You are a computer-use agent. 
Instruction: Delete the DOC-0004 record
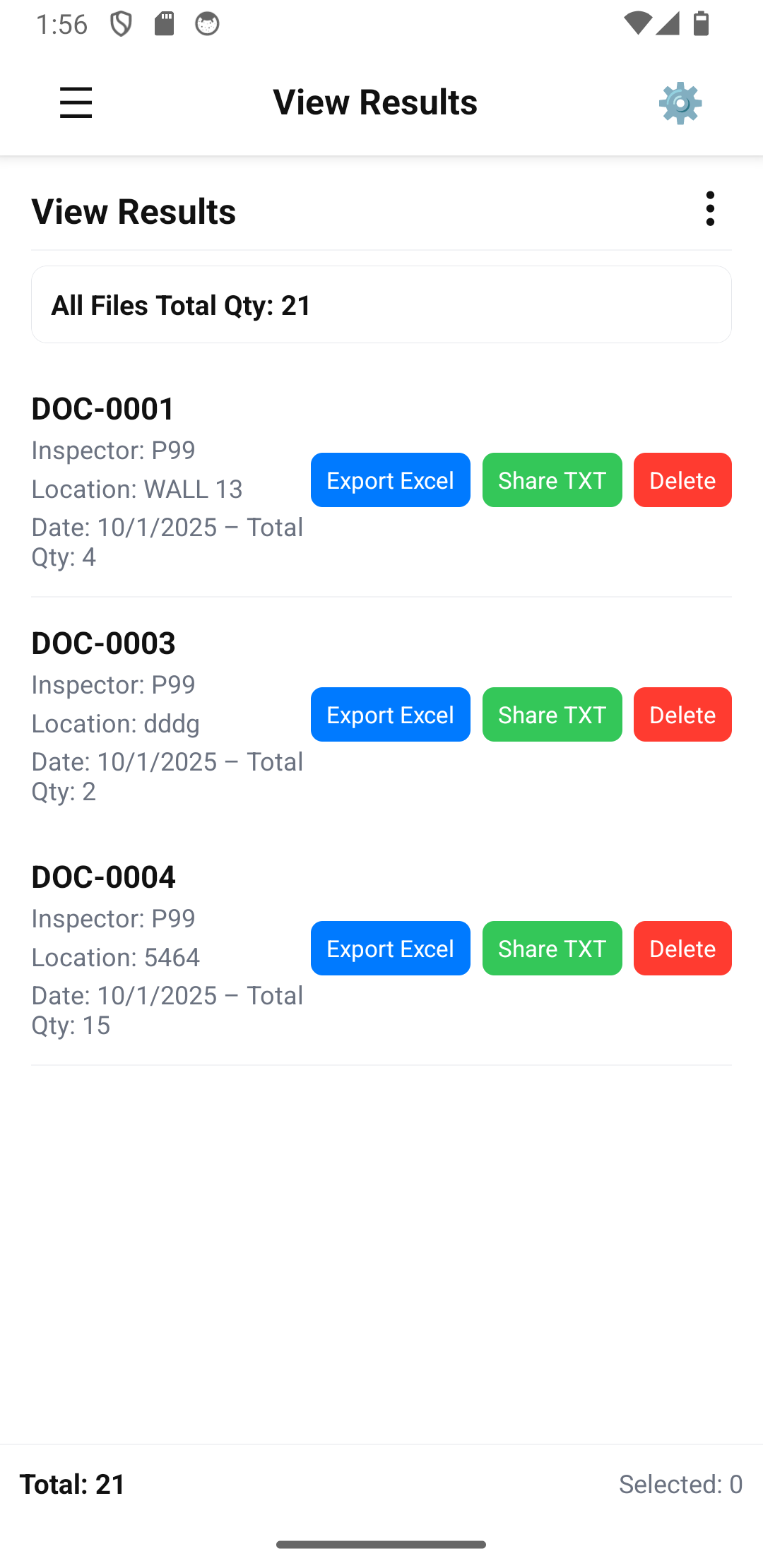682,949
